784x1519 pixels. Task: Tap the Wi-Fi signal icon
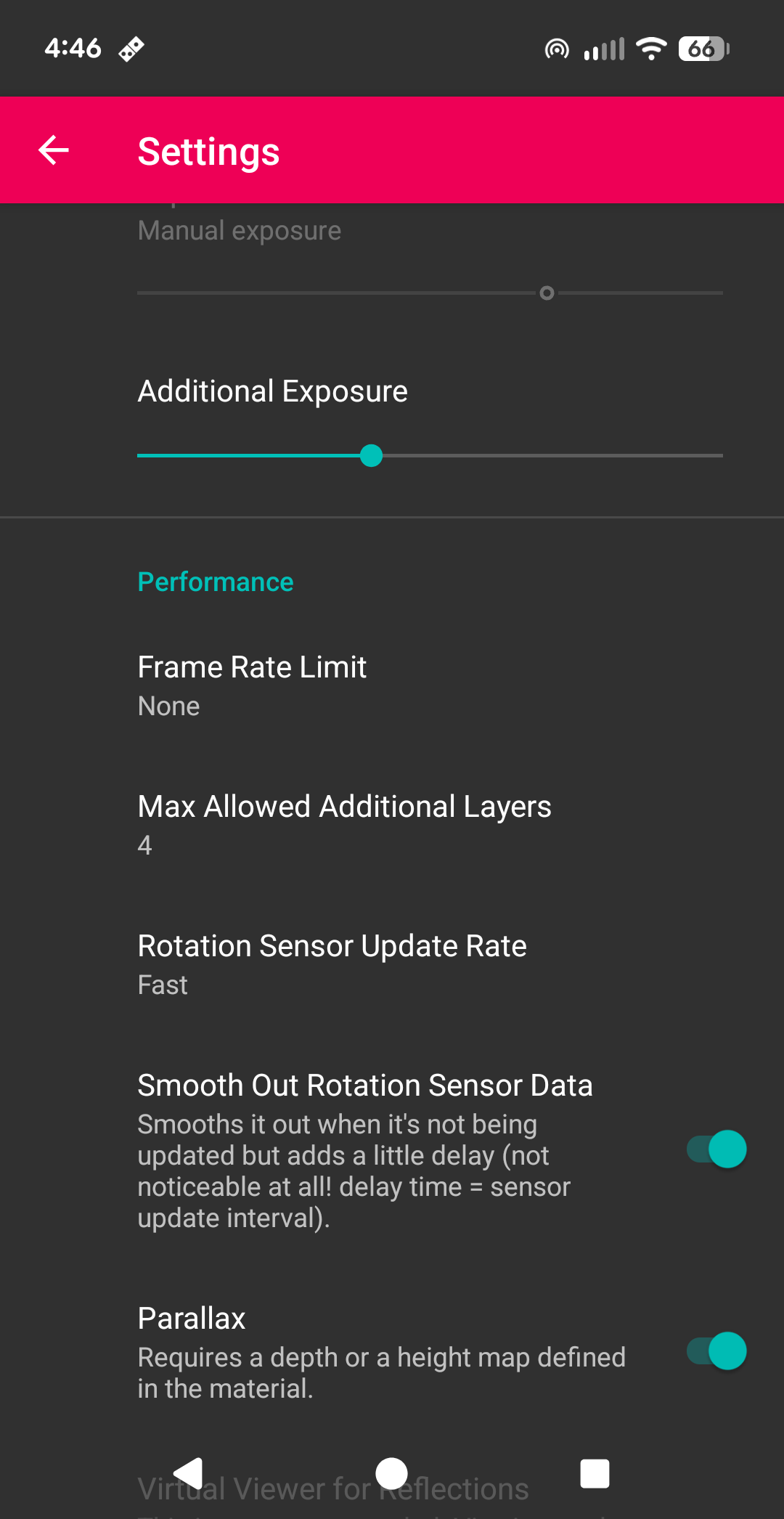[x=650, y=48]
